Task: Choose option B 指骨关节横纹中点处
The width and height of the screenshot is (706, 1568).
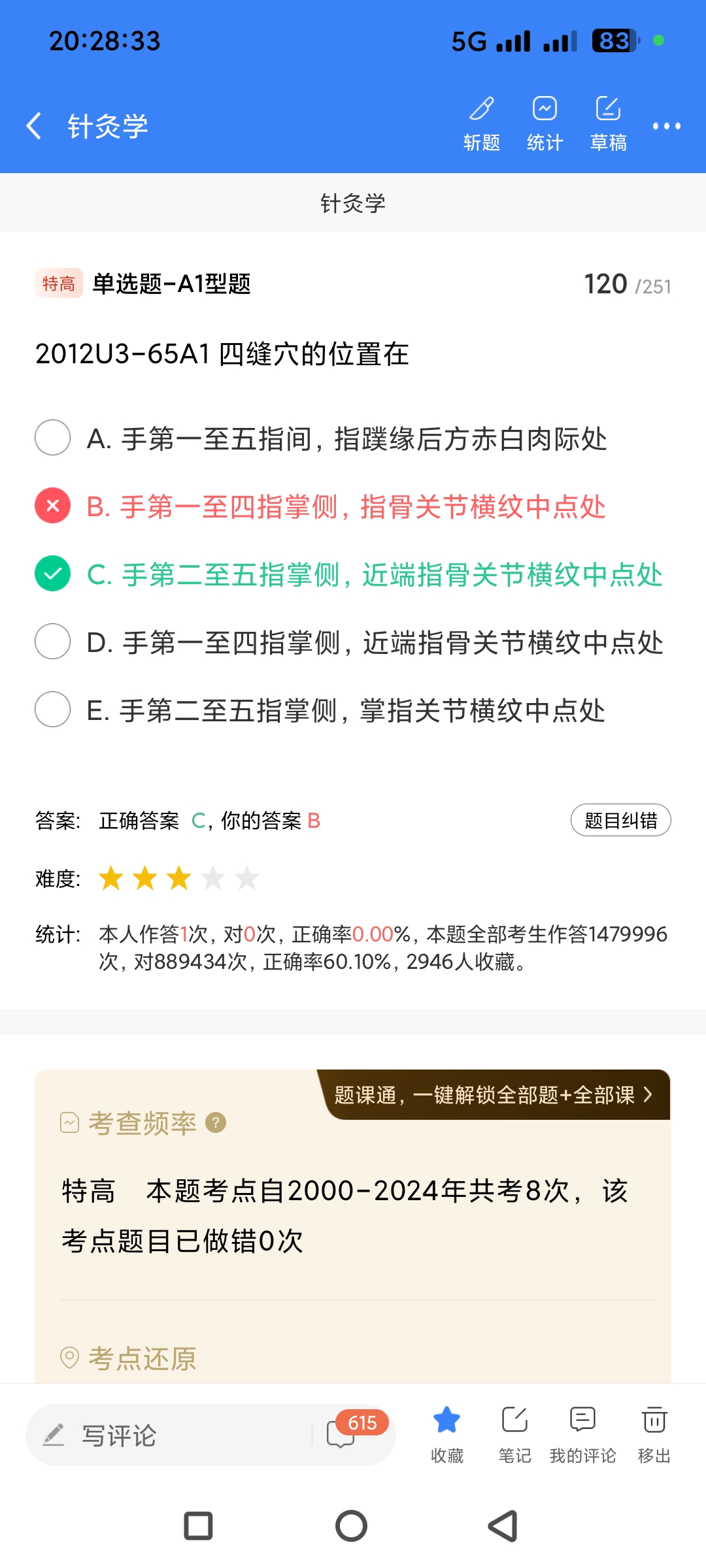Action: point(53,506)
